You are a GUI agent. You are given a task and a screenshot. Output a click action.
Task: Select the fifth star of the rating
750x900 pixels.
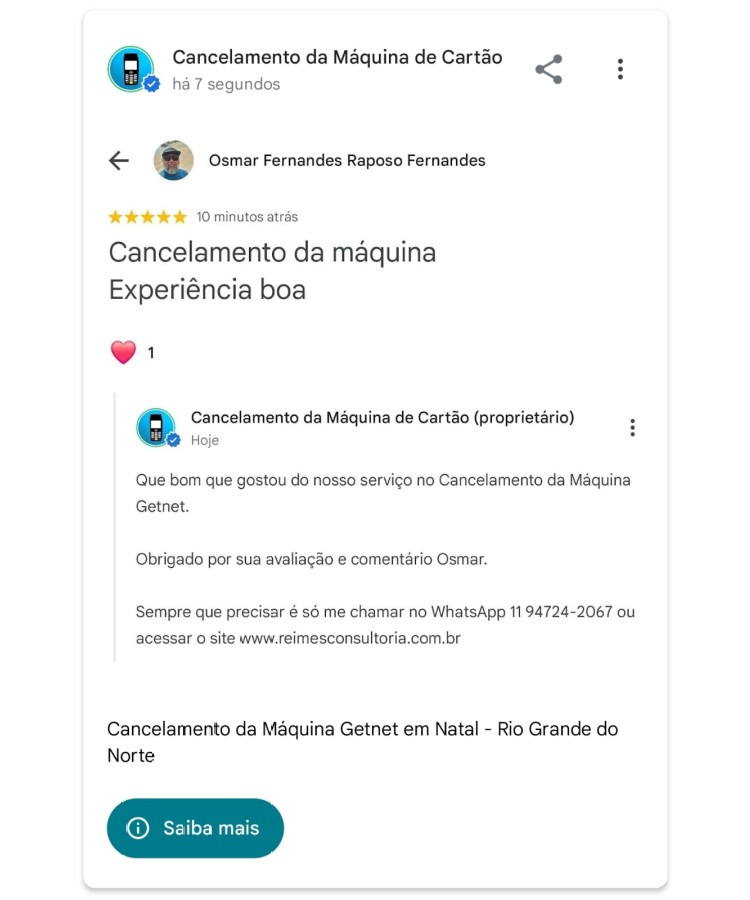pos(183,215)
